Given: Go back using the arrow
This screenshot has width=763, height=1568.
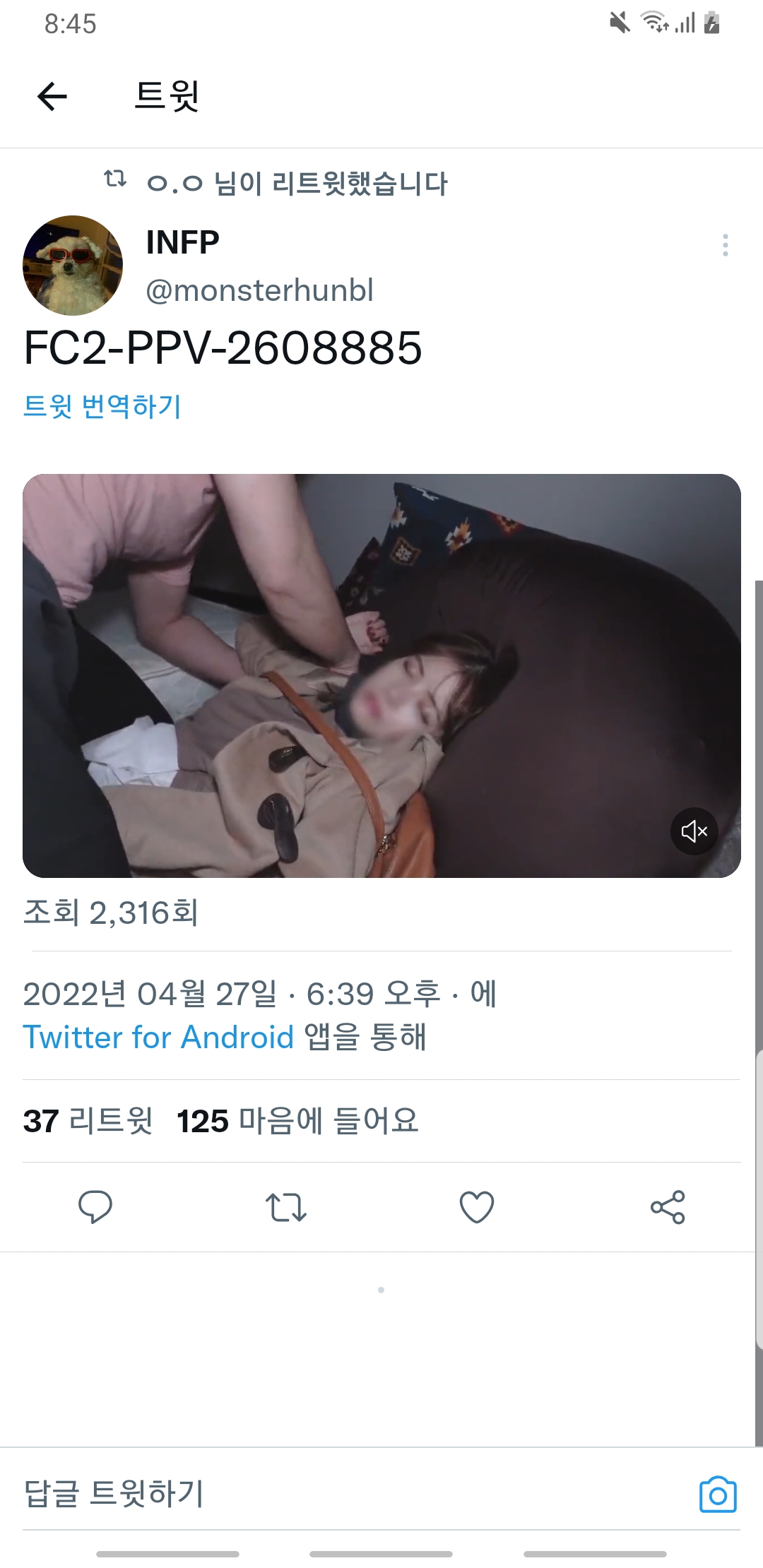Looking at the screenshot, I should pyautogui.click(x=52, y=96).
